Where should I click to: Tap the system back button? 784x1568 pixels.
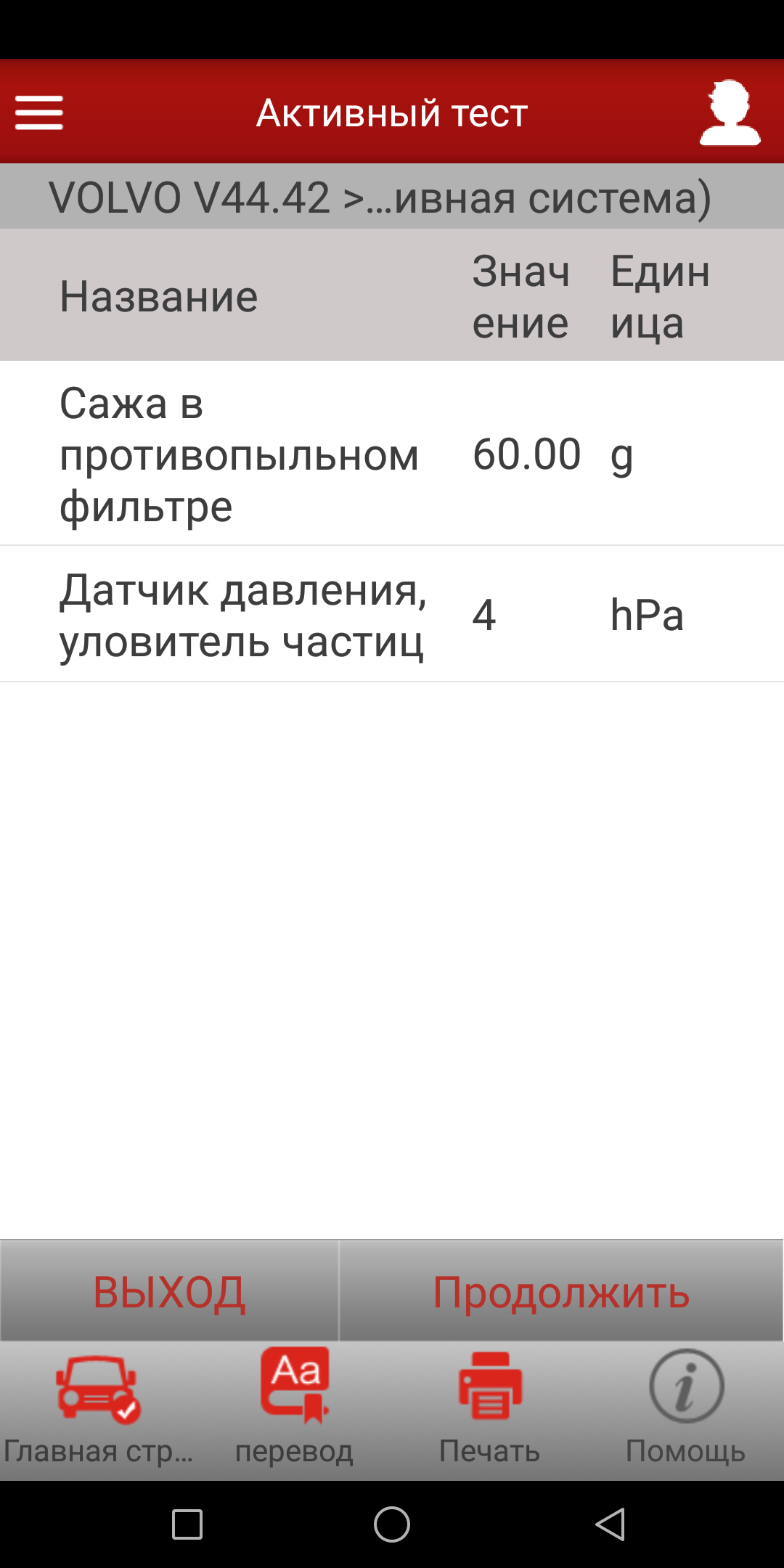point(610,1524)
